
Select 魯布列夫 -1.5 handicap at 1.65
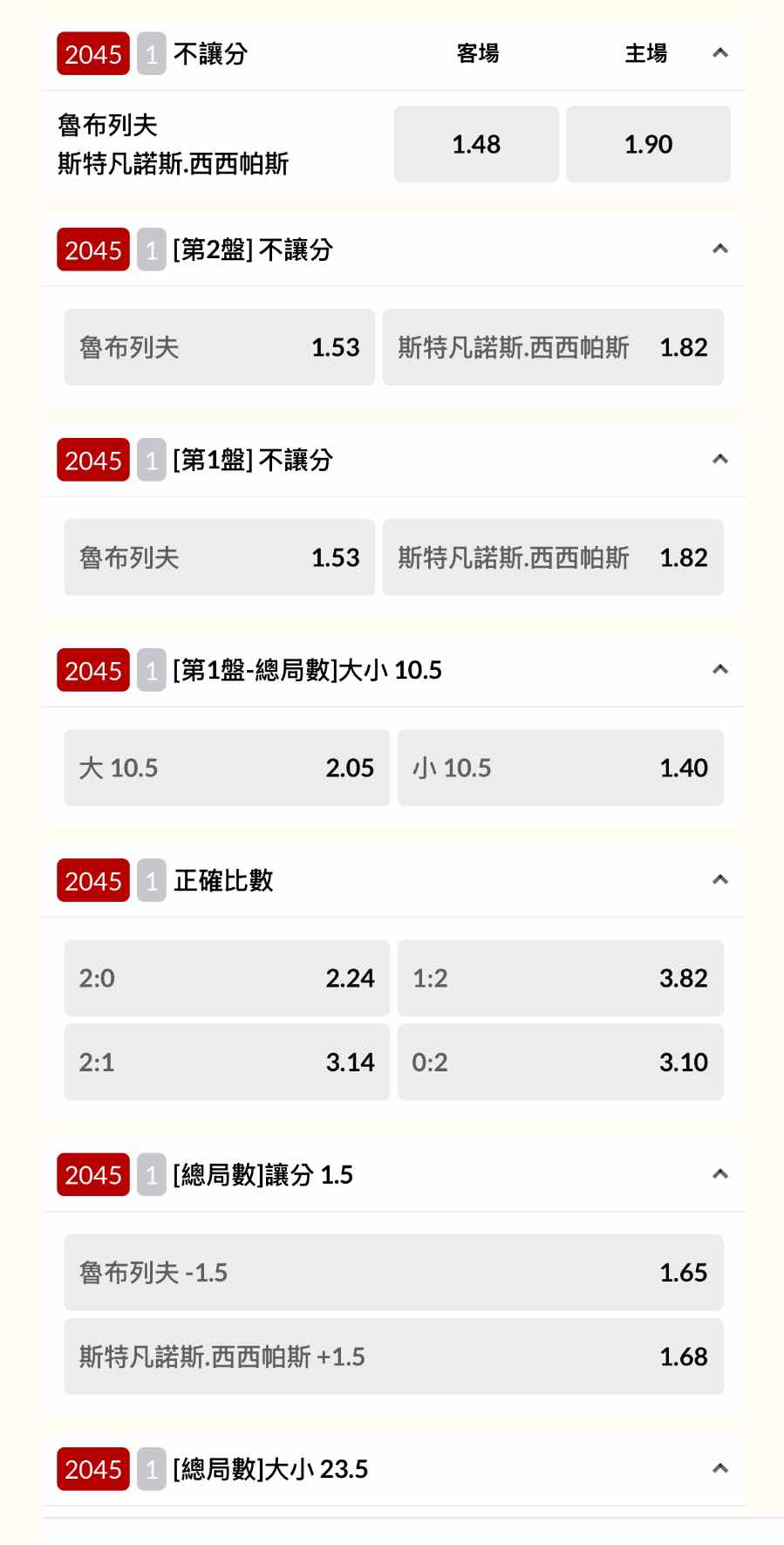coord(393,1272)
